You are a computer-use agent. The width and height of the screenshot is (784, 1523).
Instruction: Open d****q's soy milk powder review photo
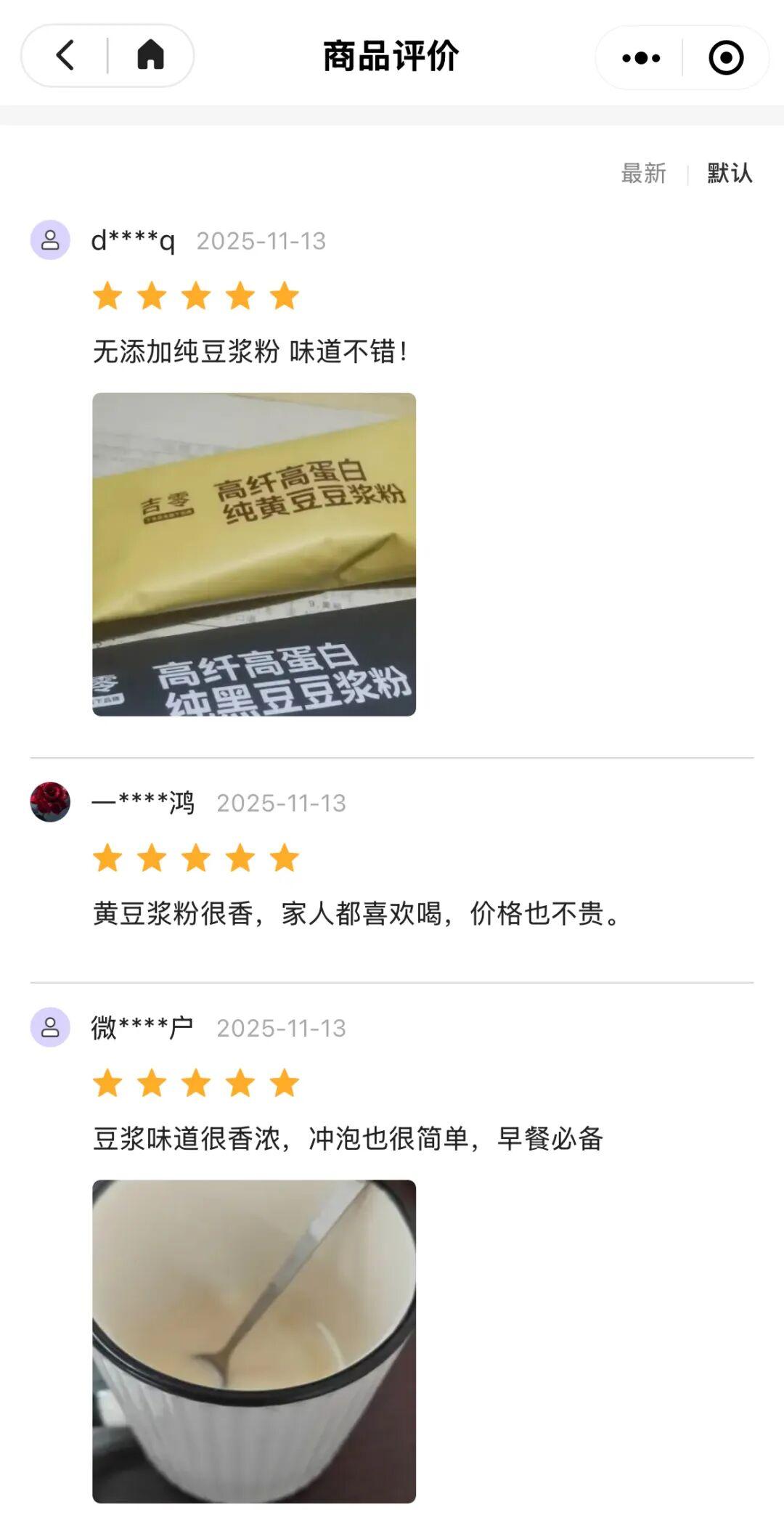tap(254, 555)
